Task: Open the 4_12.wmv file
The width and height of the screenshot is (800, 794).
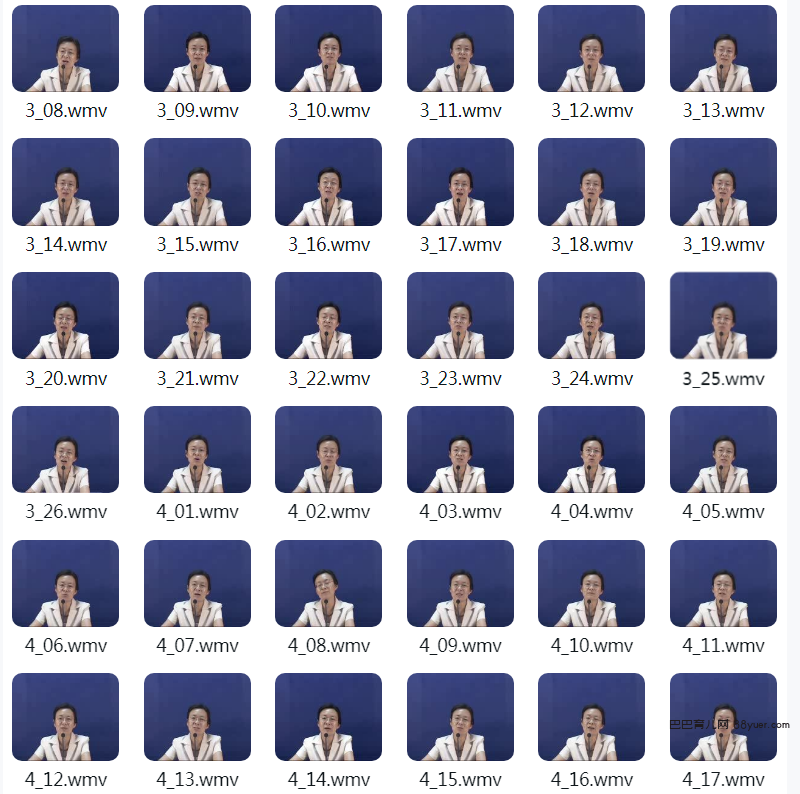Action: click(65, 717)
